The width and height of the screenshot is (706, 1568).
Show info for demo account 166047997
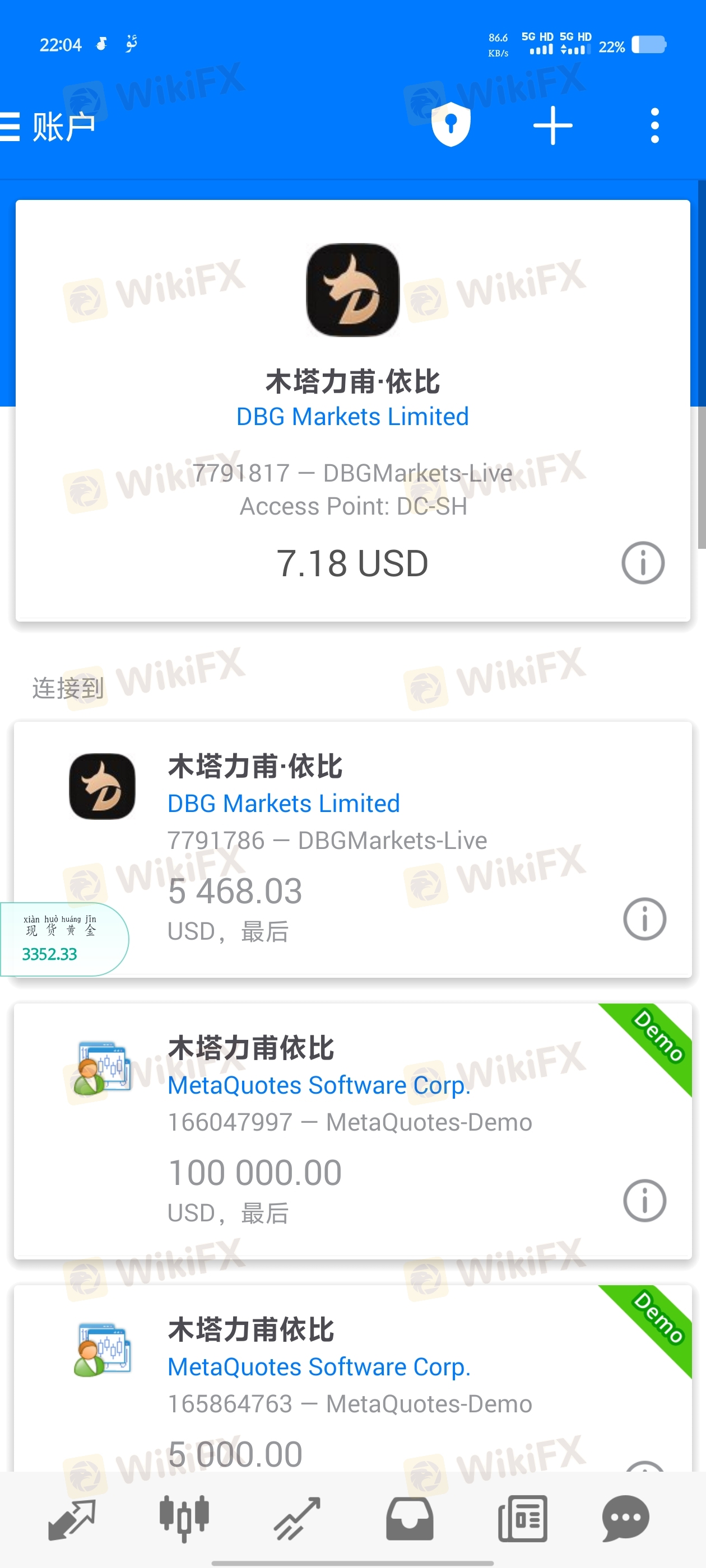pyautogui.click(x=644, y=1200)
